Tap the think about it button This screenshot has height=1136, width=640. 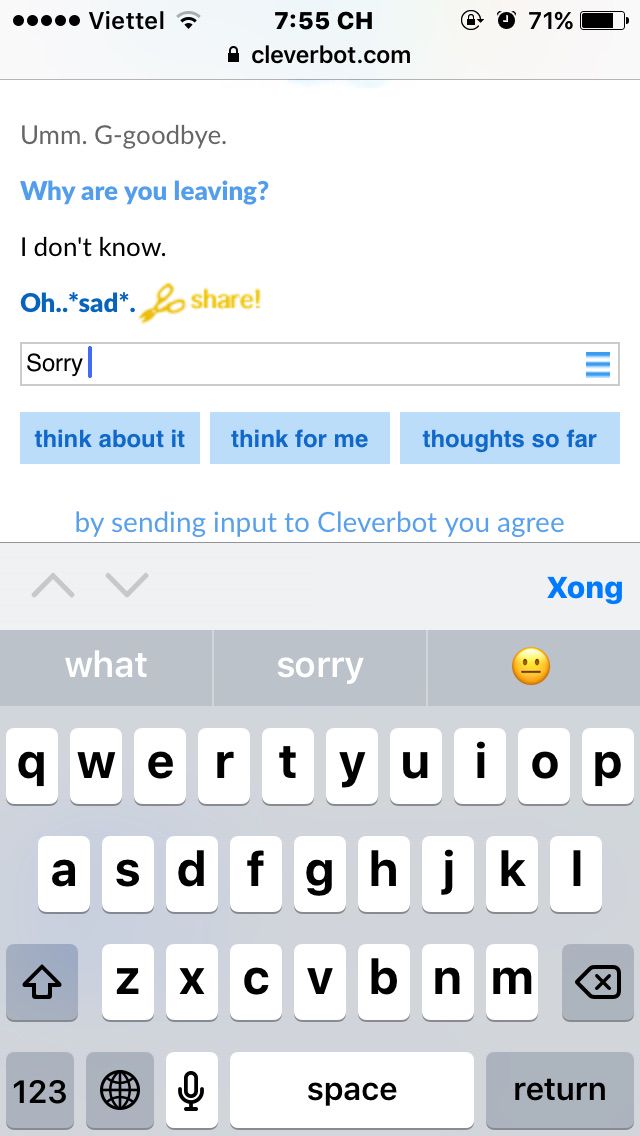pyautogui.click(x=110, y=439)
